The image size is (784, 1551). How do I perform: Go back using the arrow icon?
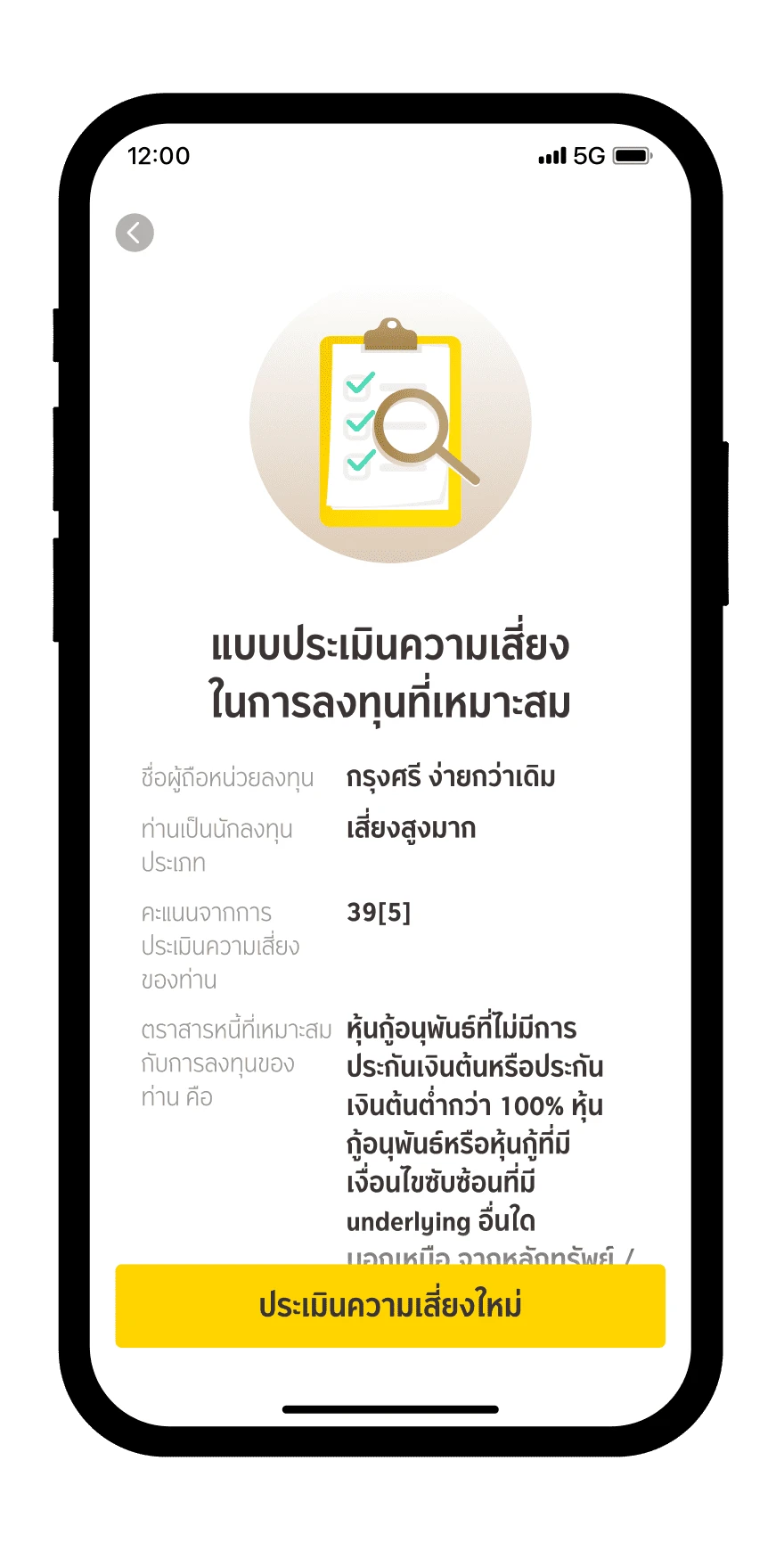click(x=135, y=233)
